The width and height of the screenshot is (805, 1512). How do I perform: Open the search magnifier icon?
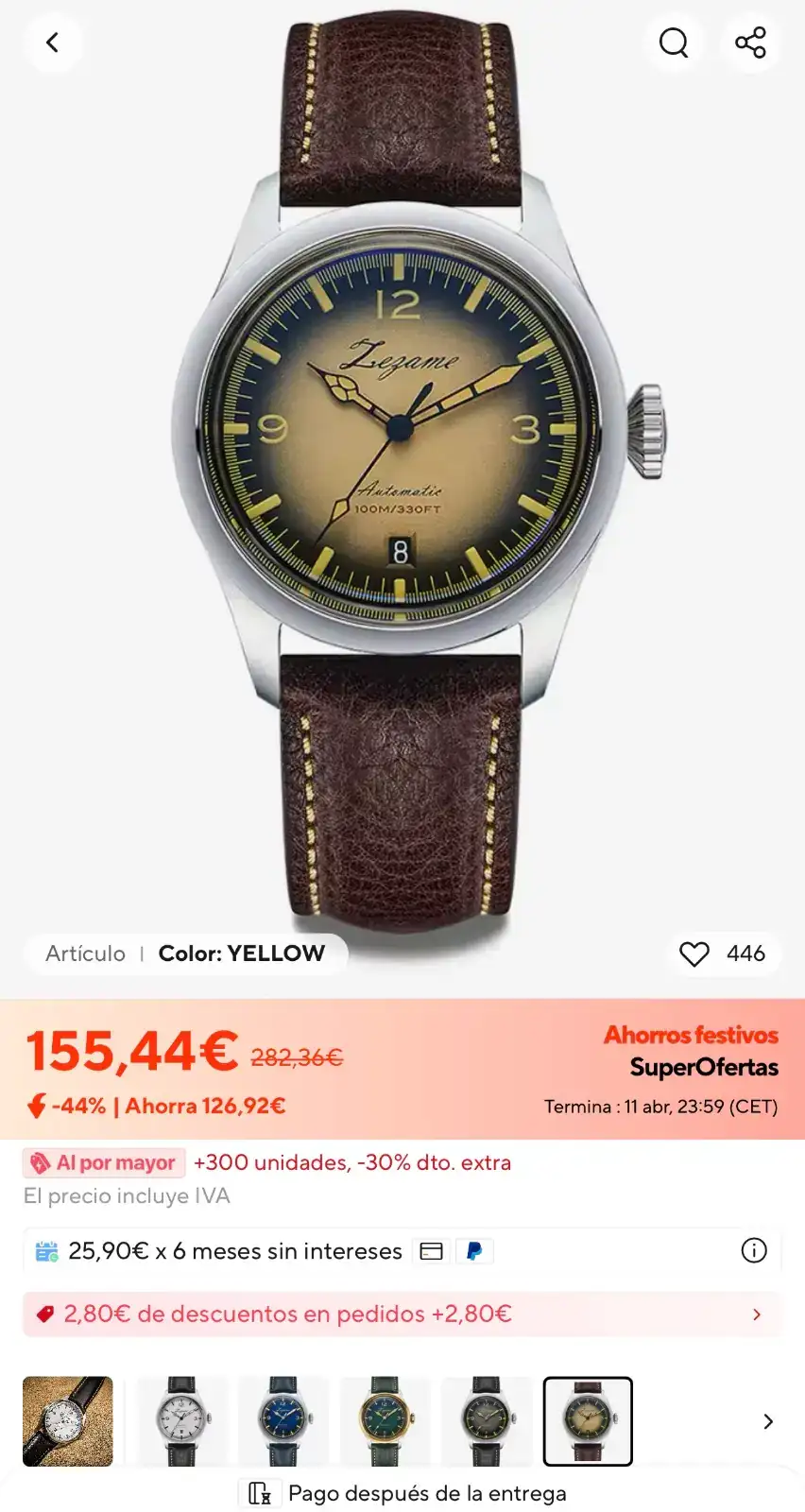[x=674, y=43]
